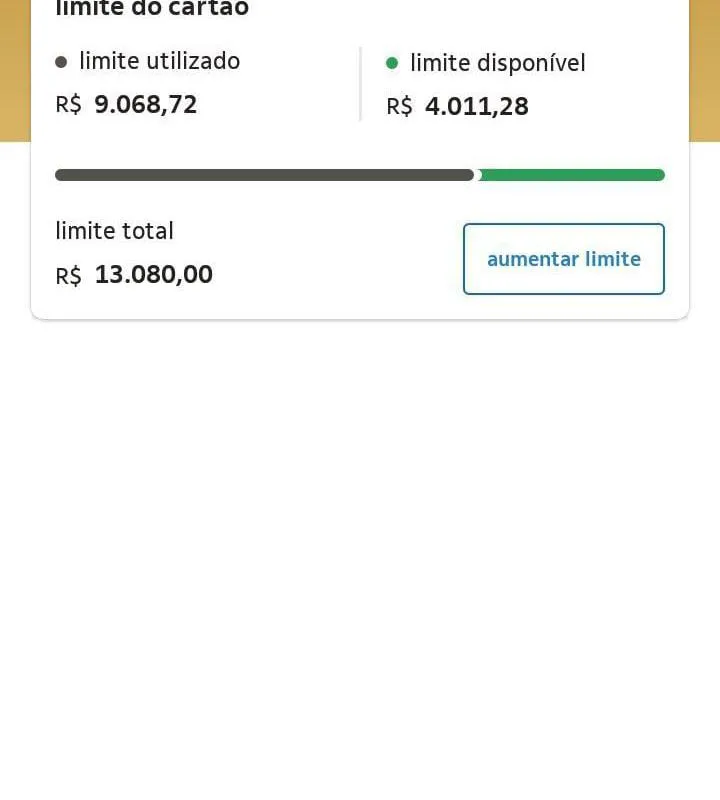Click the R$ 9.068,72 used amount
The width and height of the screenshot is (720, 800).
click(x=146, y=104)
